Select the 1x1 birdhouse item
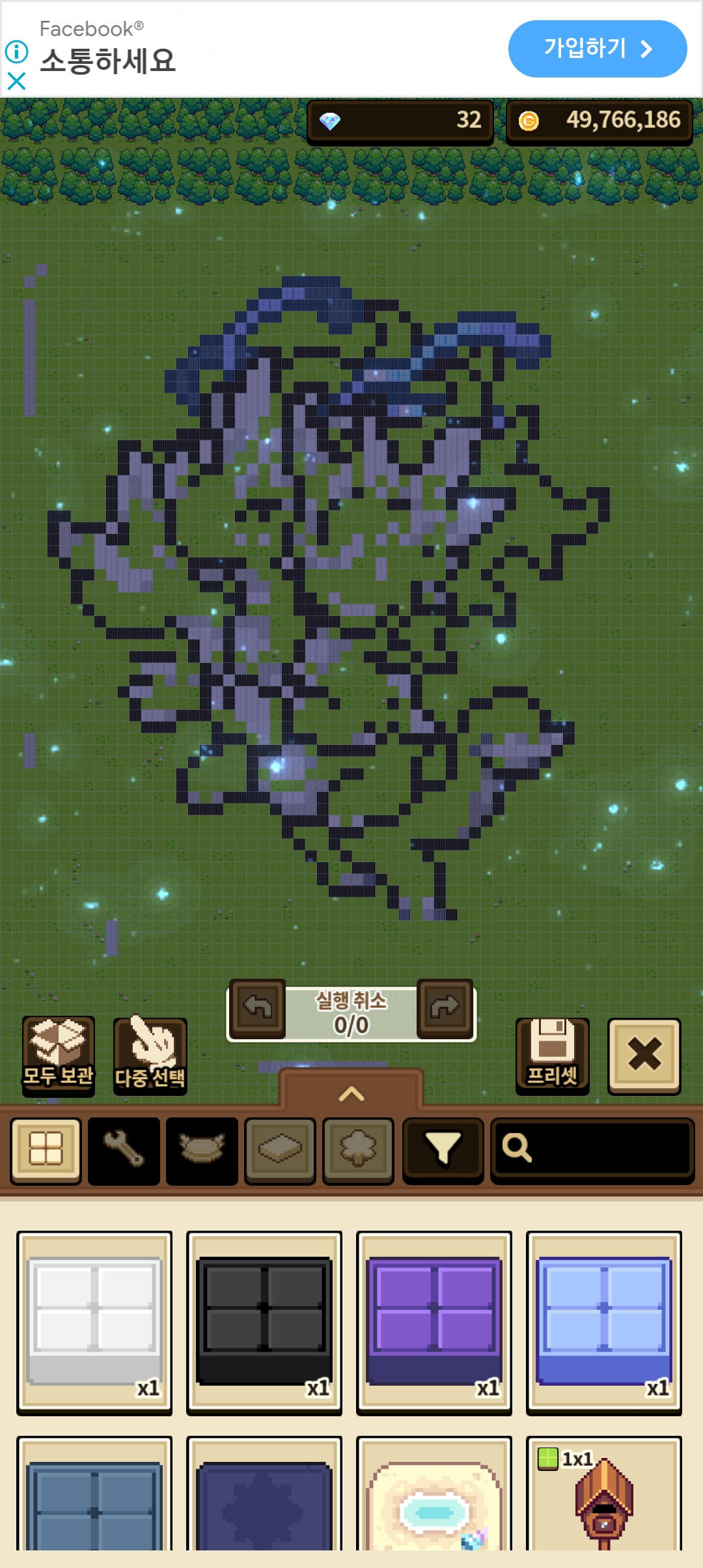The image size is (703, 1568). [604, 1498]
